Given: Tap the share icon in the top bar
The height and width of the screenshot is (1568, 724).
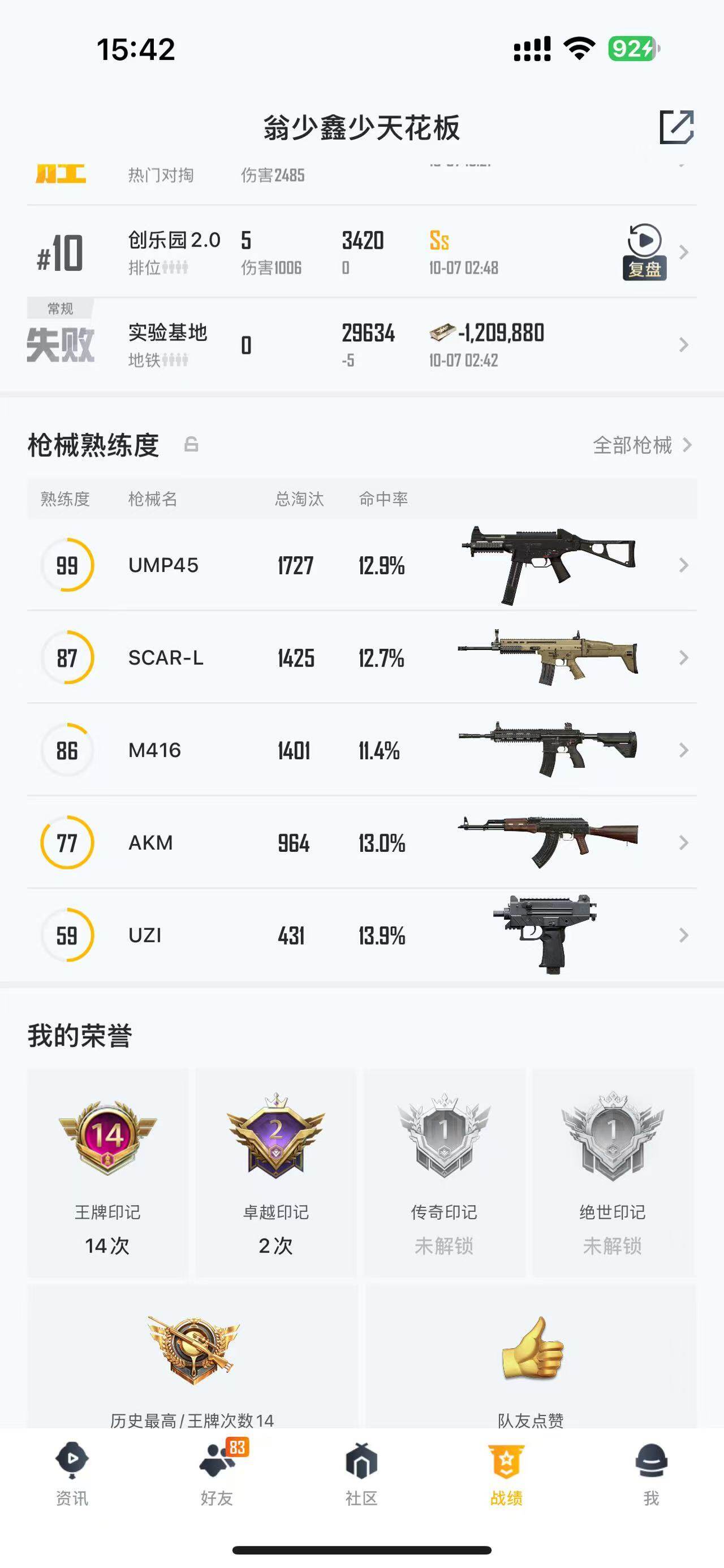Looking at the screenshot, I should tap(676, 127).
